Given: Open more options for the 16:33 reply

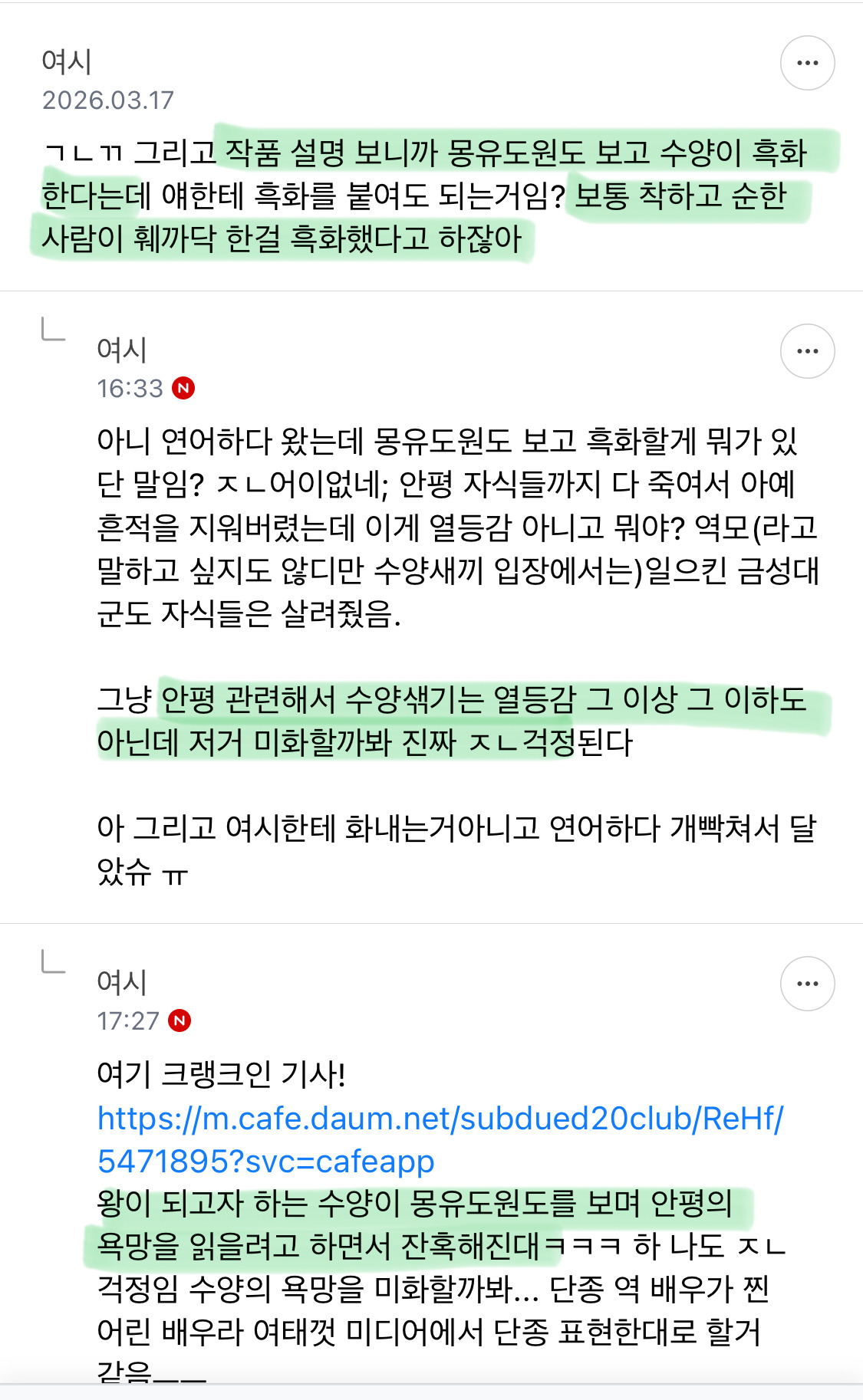Looking at the screenshot, I should click(x=805, y=350).
